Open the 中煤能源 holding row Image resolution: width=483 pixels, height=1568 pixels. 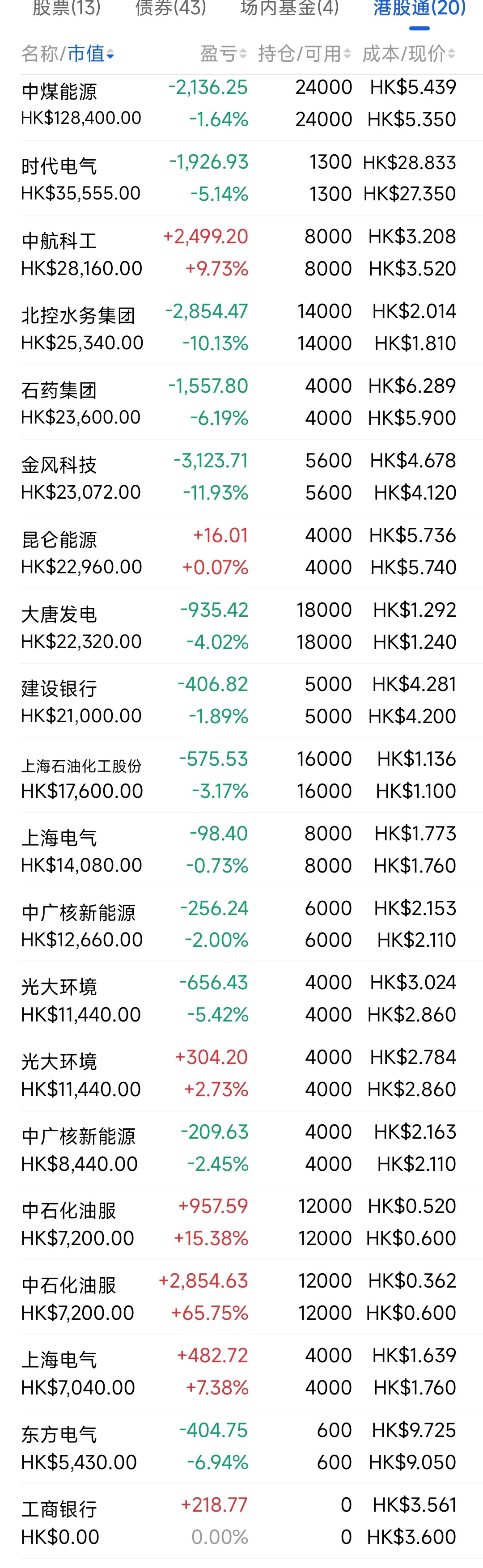[x=243, y=103]
